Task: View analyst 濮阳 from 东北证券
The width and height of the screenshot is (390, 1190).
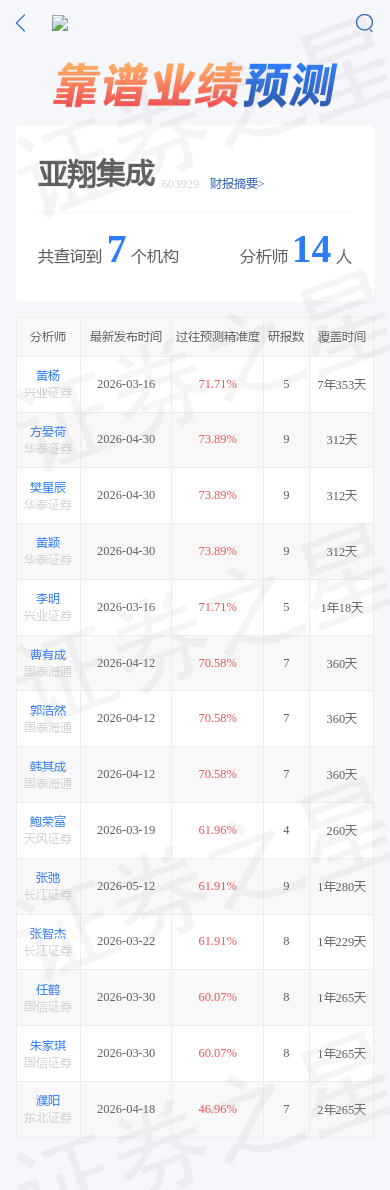Action: (48, 1101)
